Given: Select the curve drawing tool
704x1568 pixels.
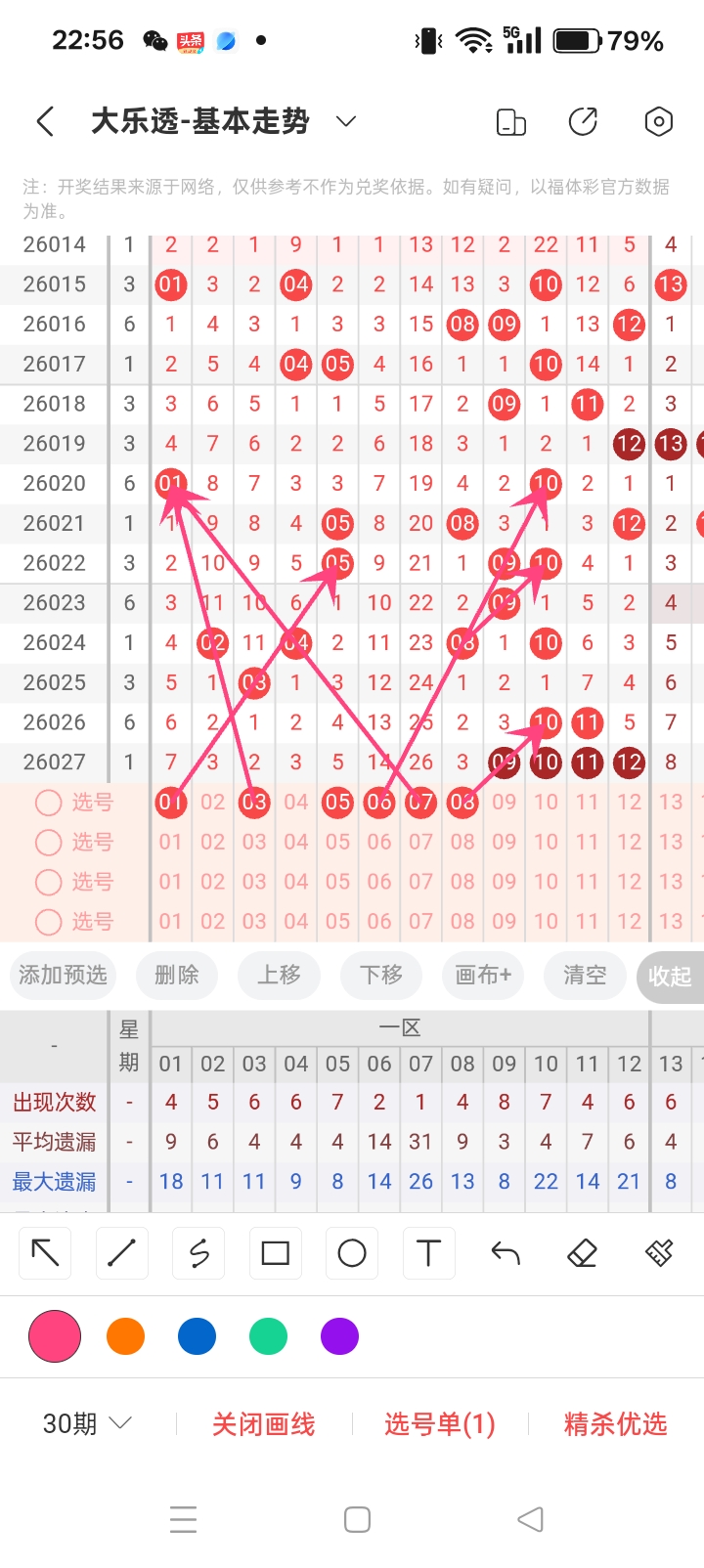Looking at the screenshot, I should (198, 1252).
